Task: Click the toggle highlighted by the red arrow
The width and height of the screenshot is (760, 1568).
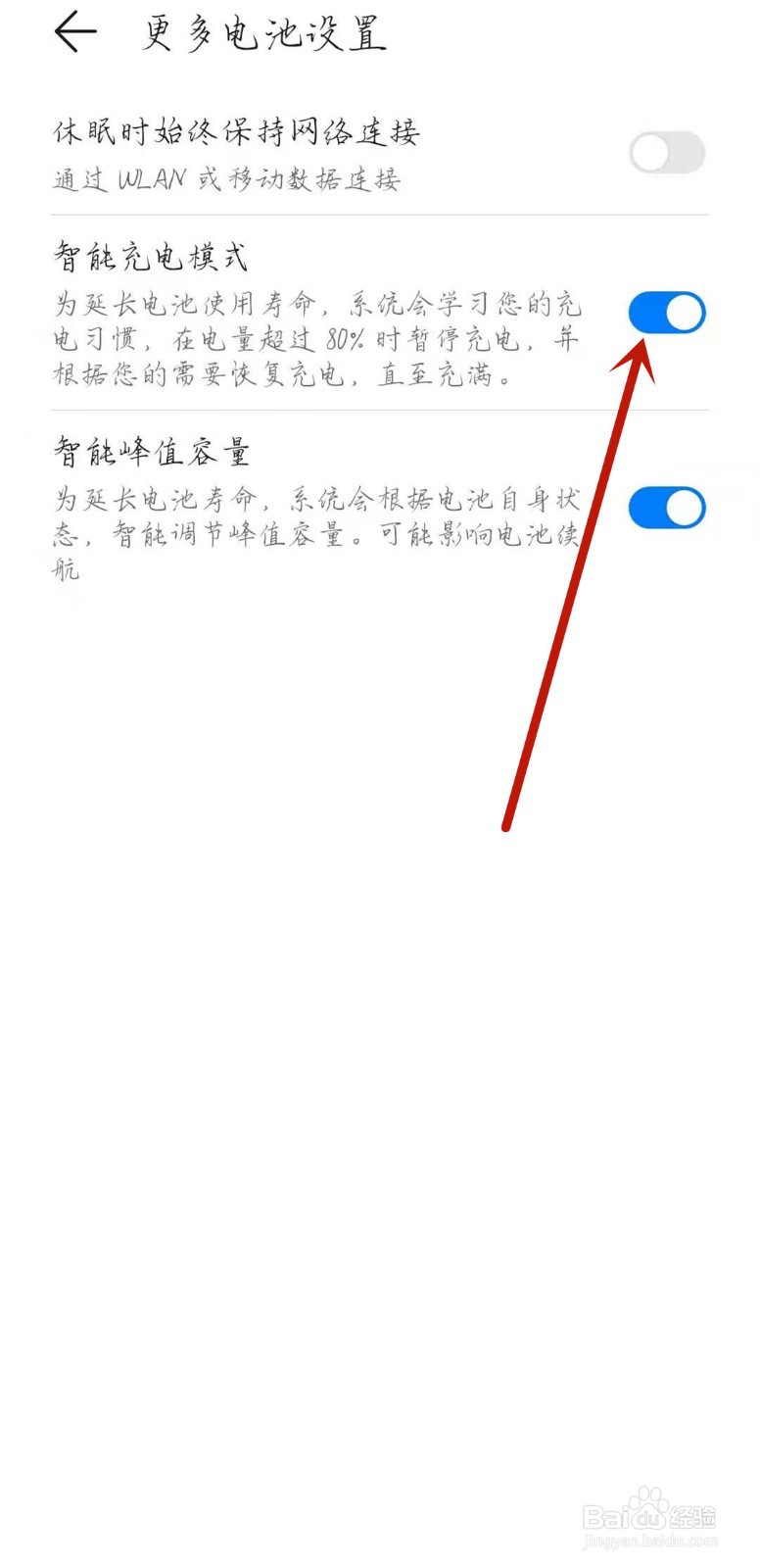Action: tap(667, 312)
